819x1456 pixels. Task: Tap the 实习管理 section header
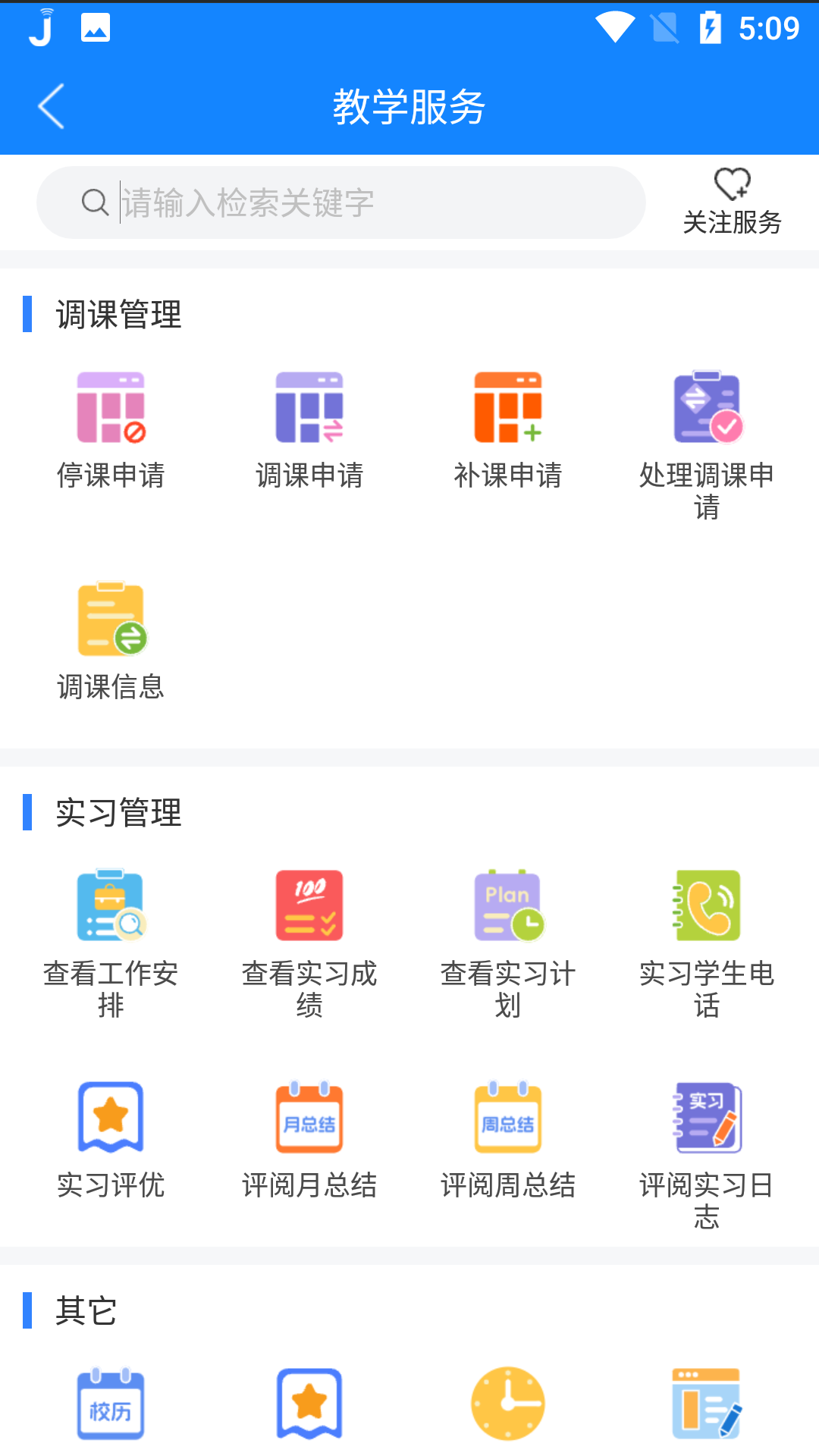(118, 811)
